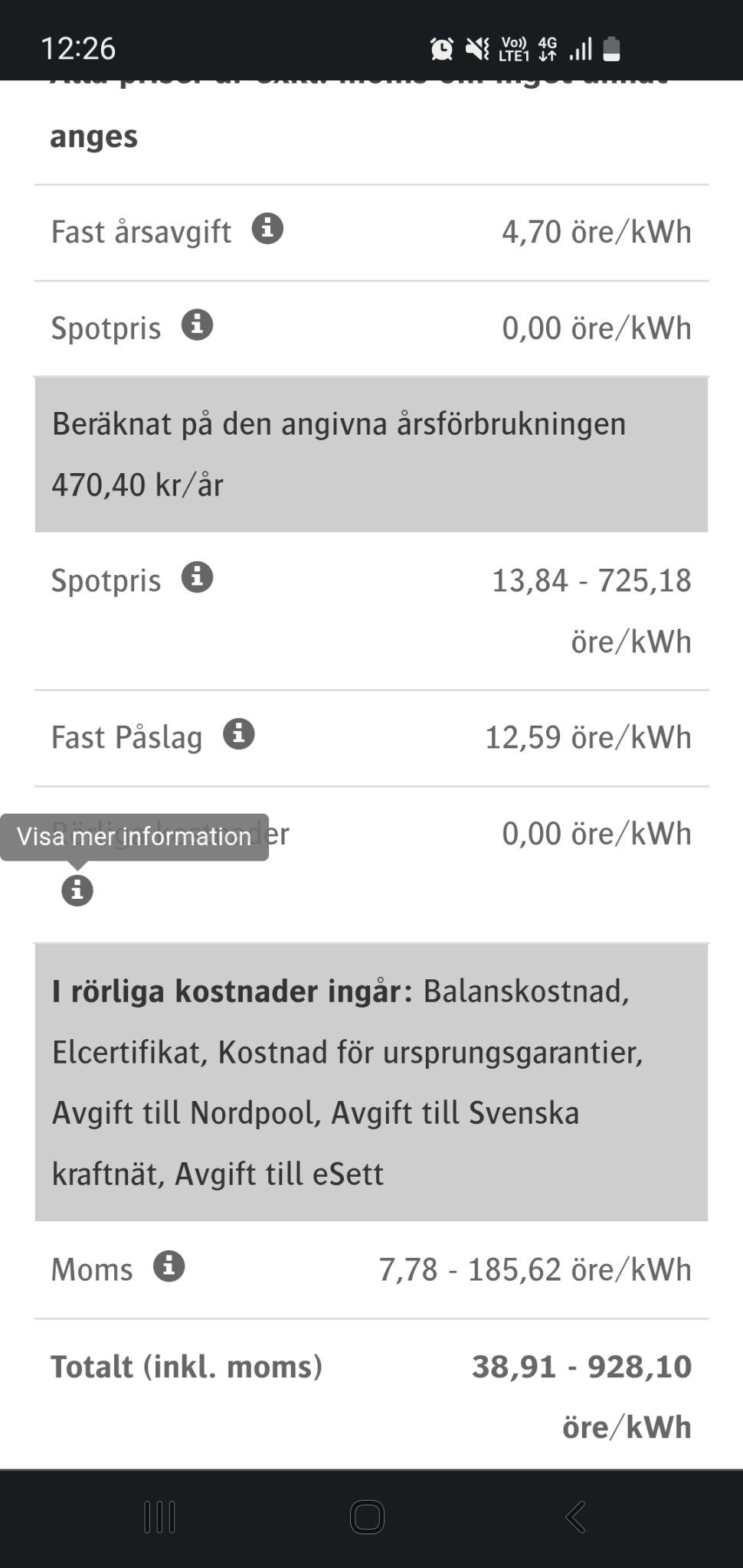The width and height of the screenshot is (743, 1568).
Task: Tap info icon under Visa mer information tooltip
Action: coord(77,890)
